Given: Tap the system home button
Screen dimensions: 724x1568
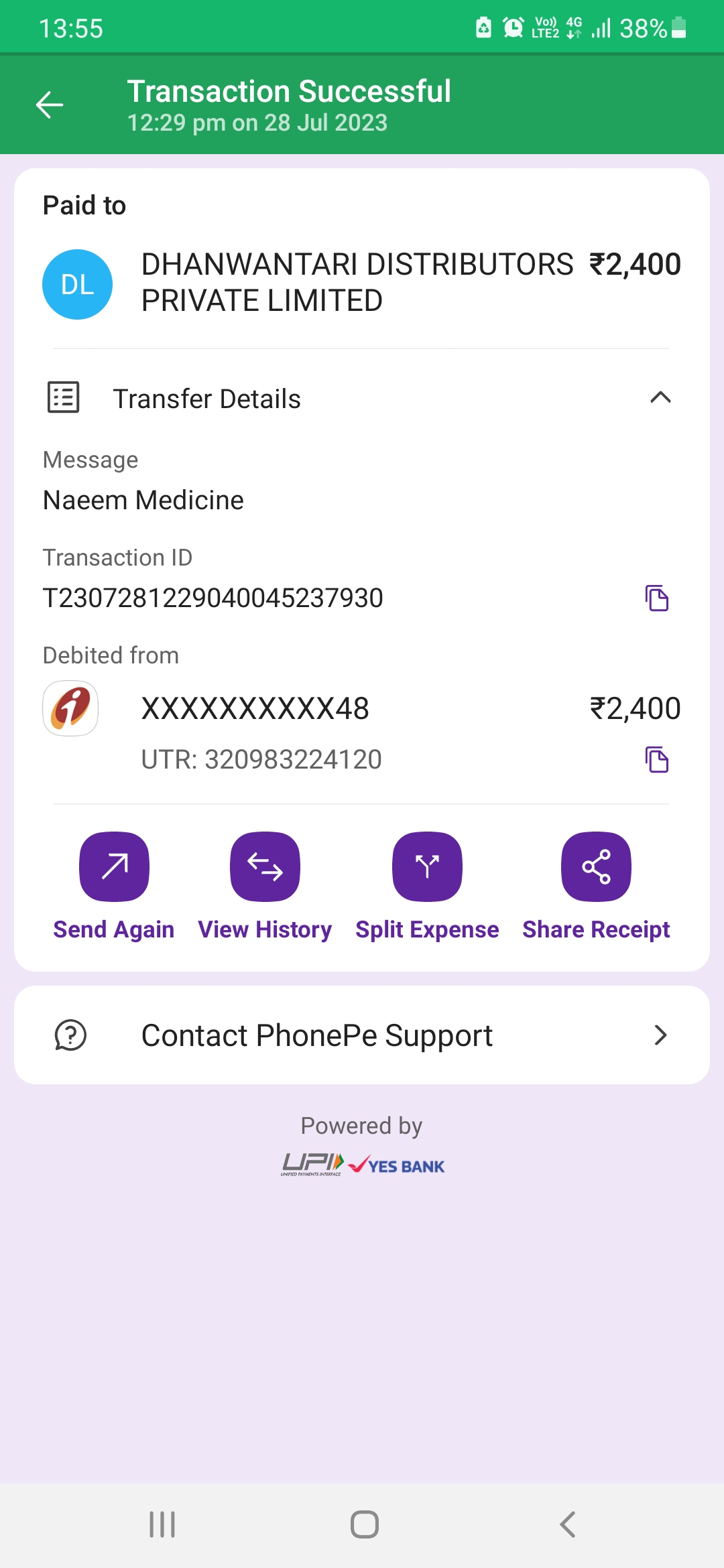Looking at the screenshot, I should pyautogui.click(x=364, y=1524).
